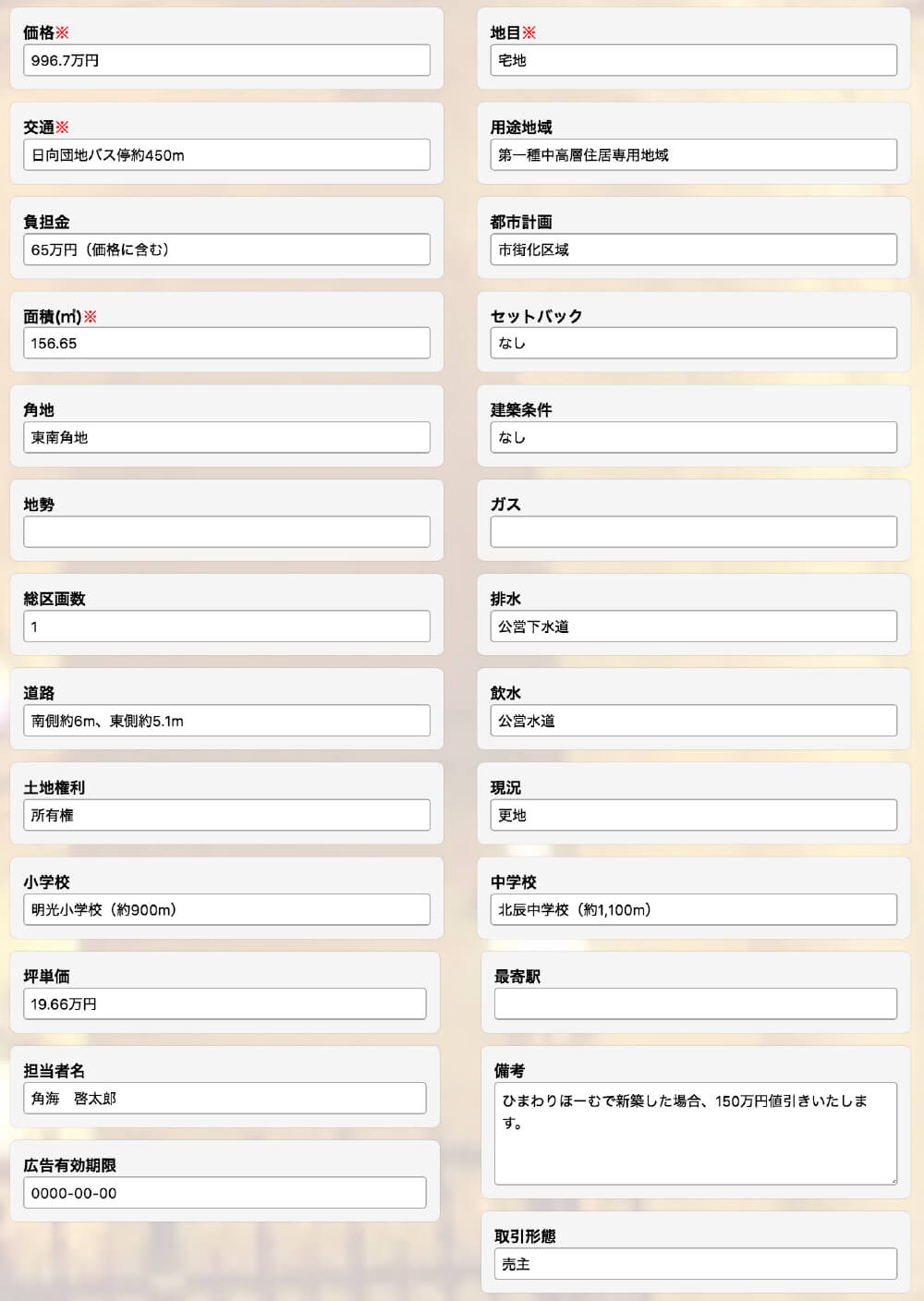Select the 道路 road field
Viewport: 924px width, 1301px height.
pos(226,721)
